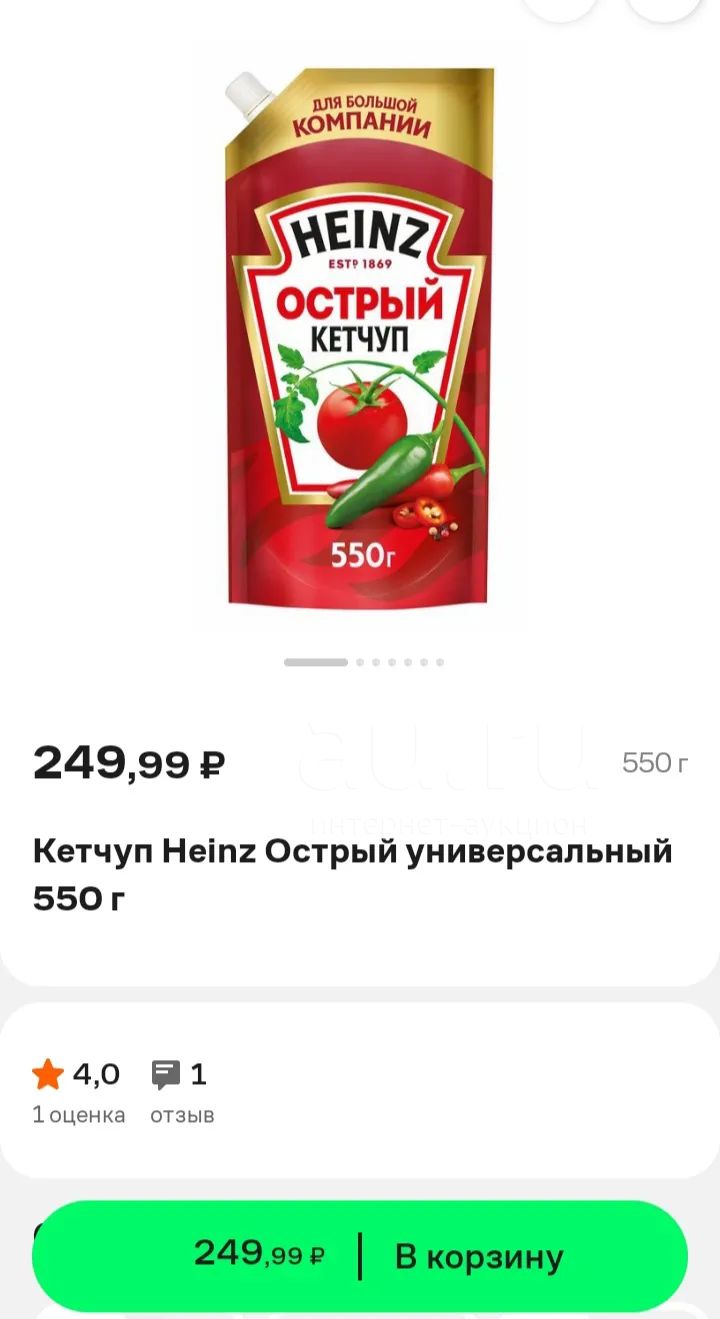The image size is (720, 1319).
Task: Open the 4,0 star rating details
Action: point(78,1092)
